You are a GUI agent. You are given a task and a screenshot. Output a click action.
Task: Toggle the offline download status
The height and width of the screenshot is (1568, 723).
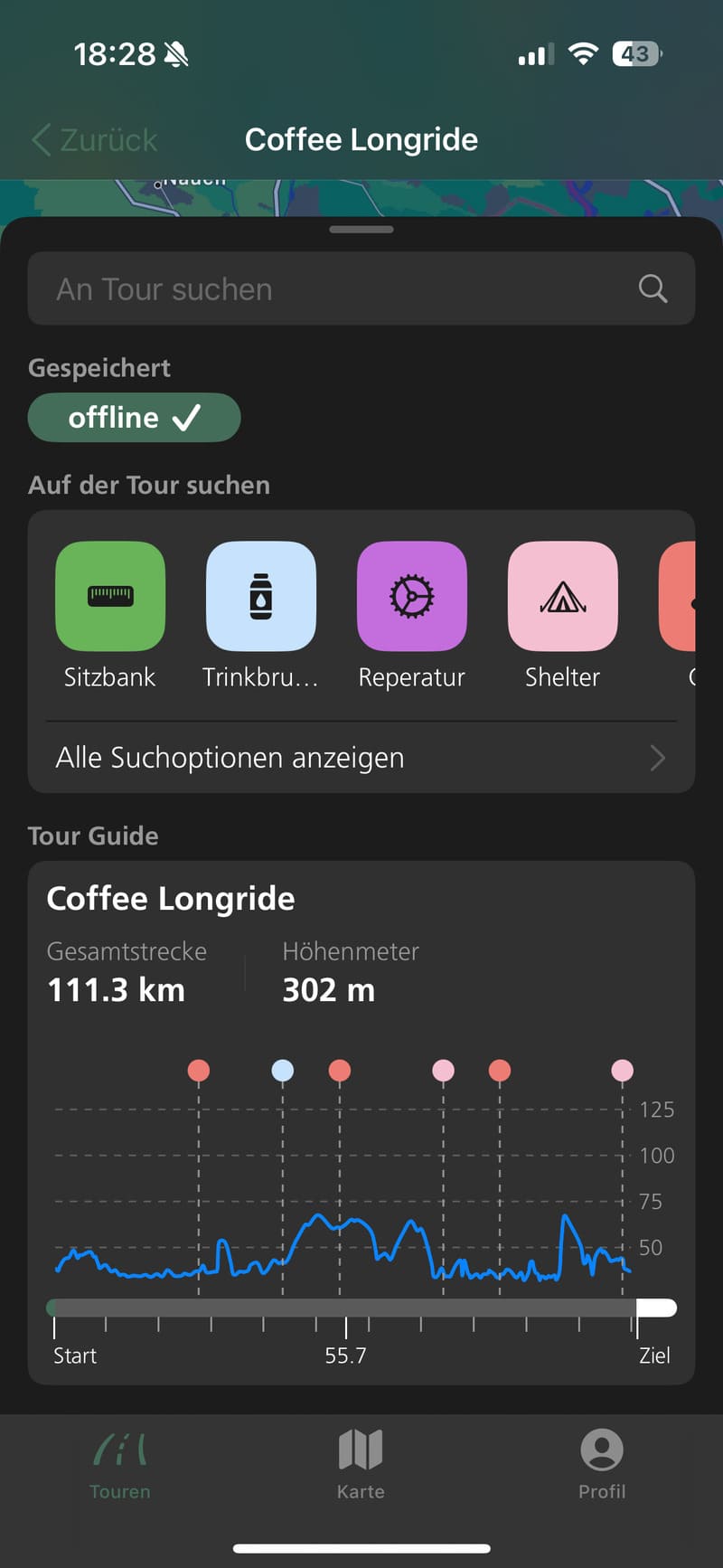(x=134, y=417)
